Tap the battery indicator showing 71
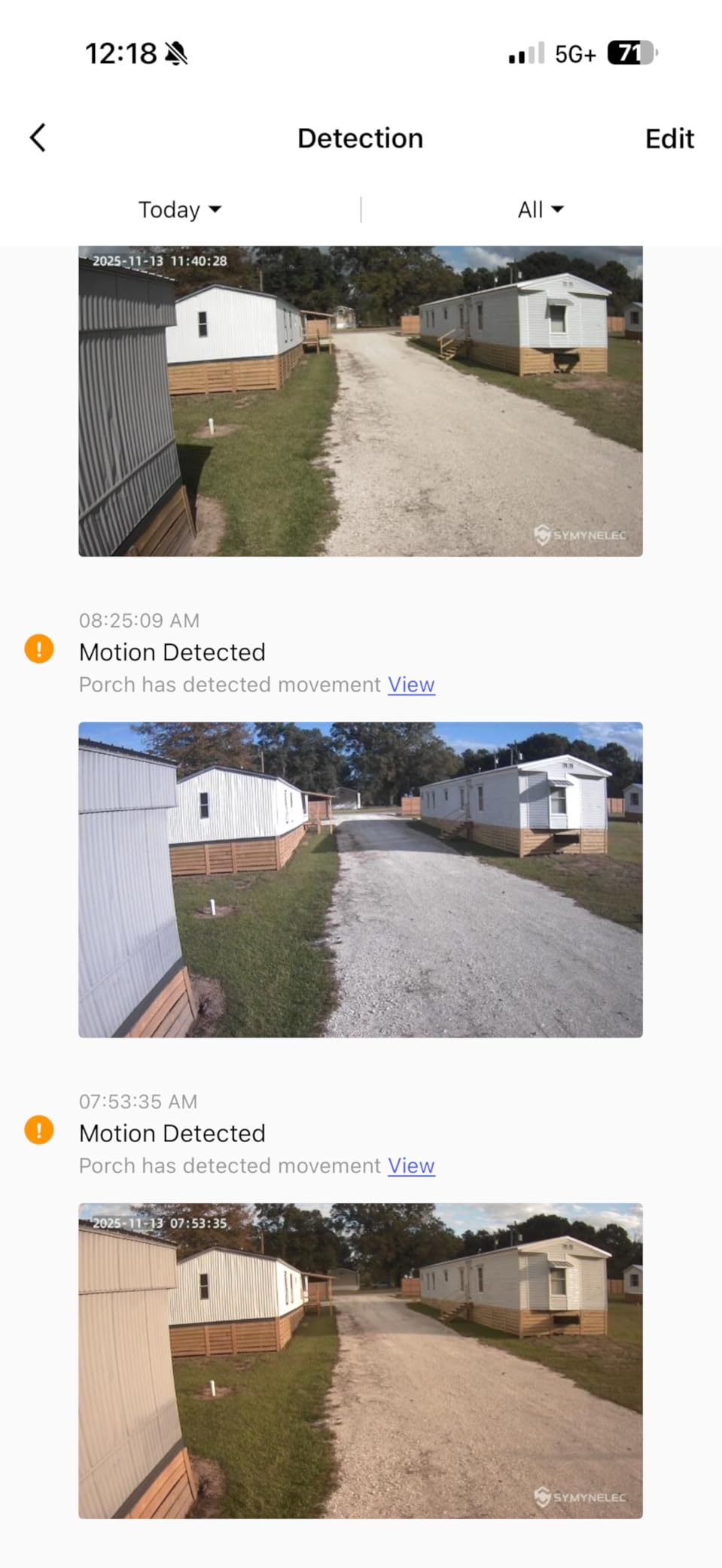The width and height of the screenshot is (722, 1568). click(x=629, y=53)
